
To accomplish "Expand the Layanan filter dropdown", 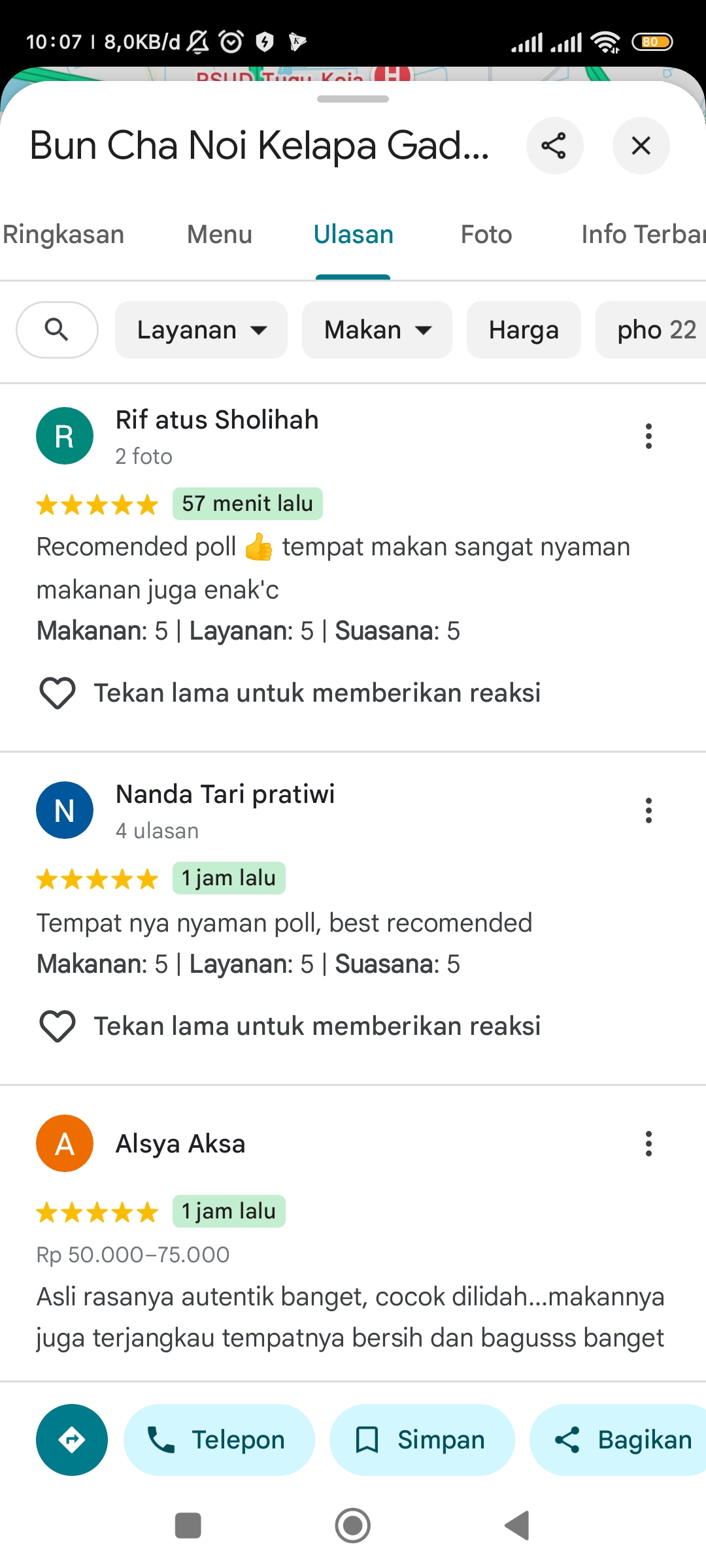I will [x=201, y=330].
